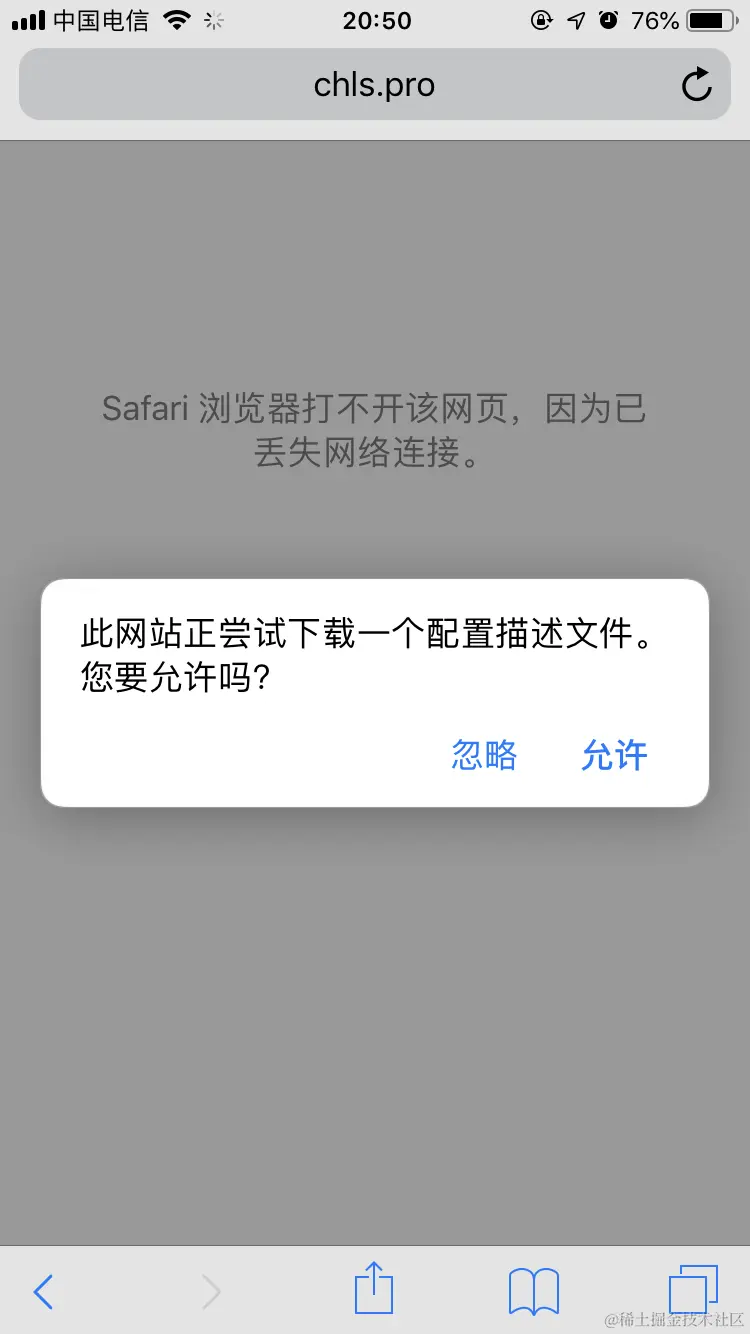Choose 忽略 to ignore the download
Screen dimensions: 750x1334
(484, 755)
